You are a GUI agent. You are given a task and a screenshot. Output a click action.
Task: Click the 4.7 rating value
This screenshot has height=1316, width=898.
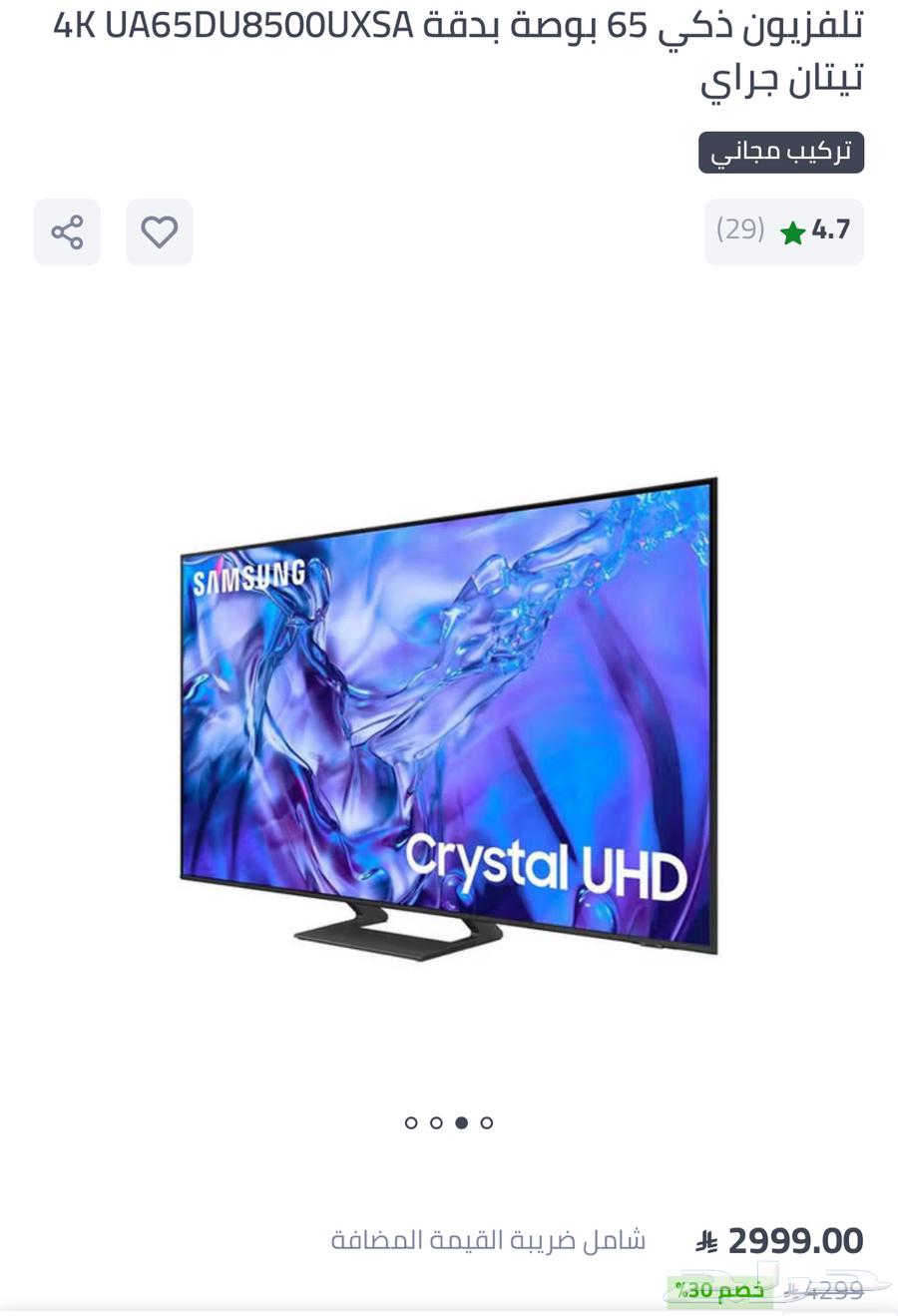point(831,230)
